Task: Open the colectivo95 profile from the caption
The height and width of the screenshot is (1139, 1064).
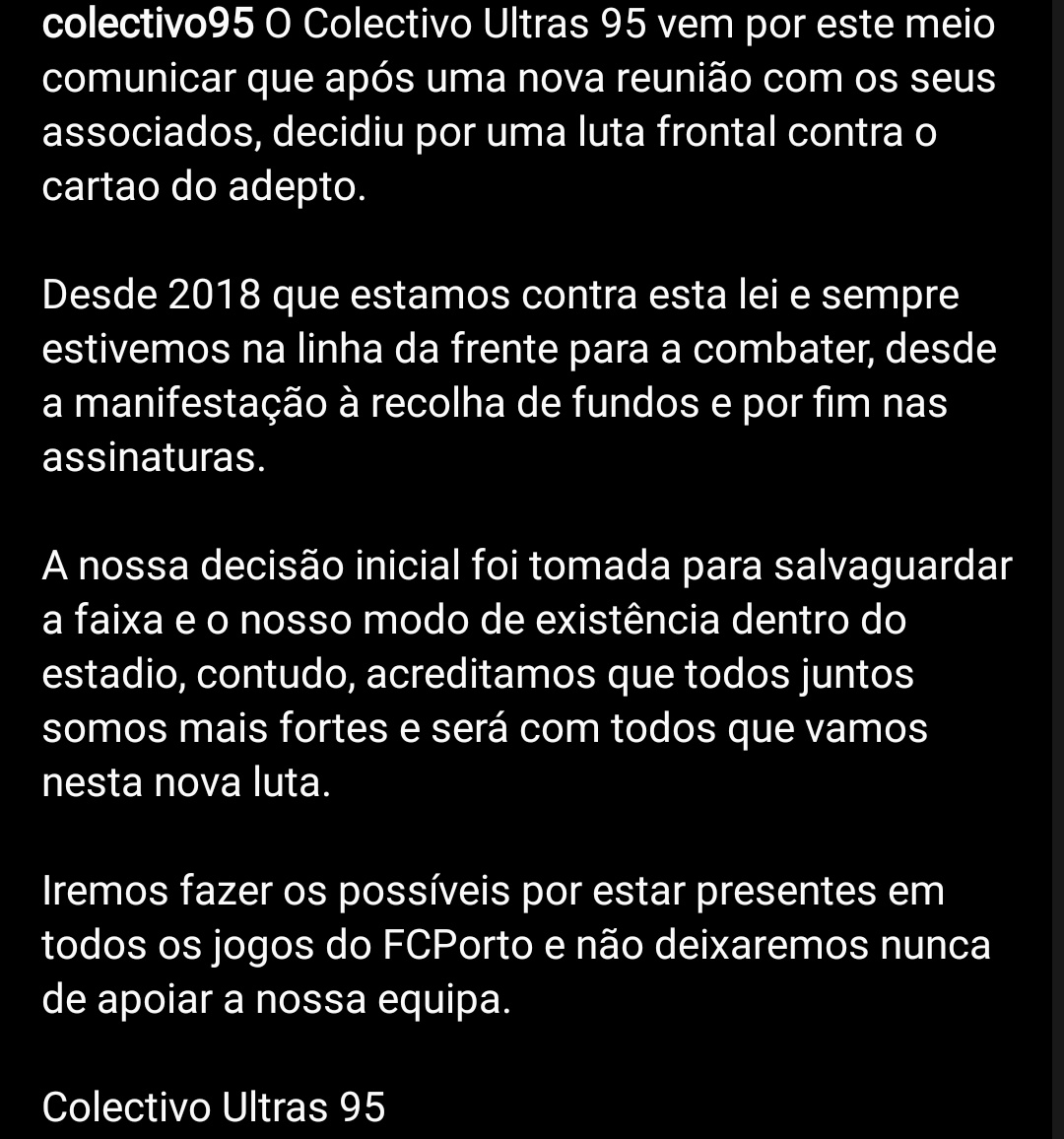Action: coord(148,25)
